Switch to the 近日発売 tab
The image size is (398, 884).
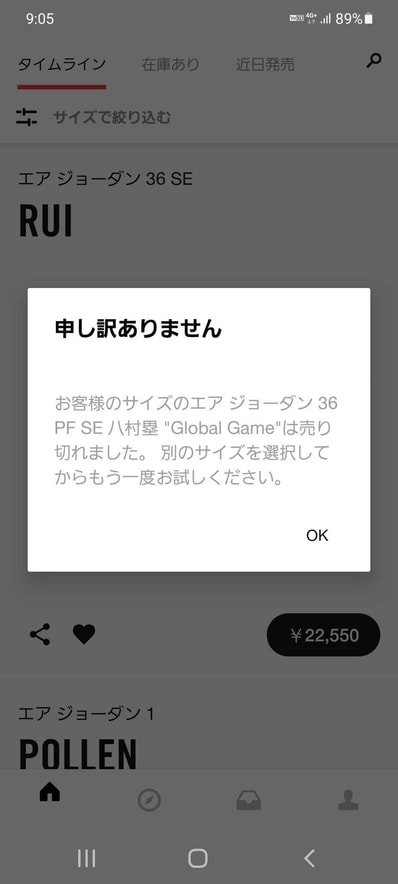pos(265,64)
